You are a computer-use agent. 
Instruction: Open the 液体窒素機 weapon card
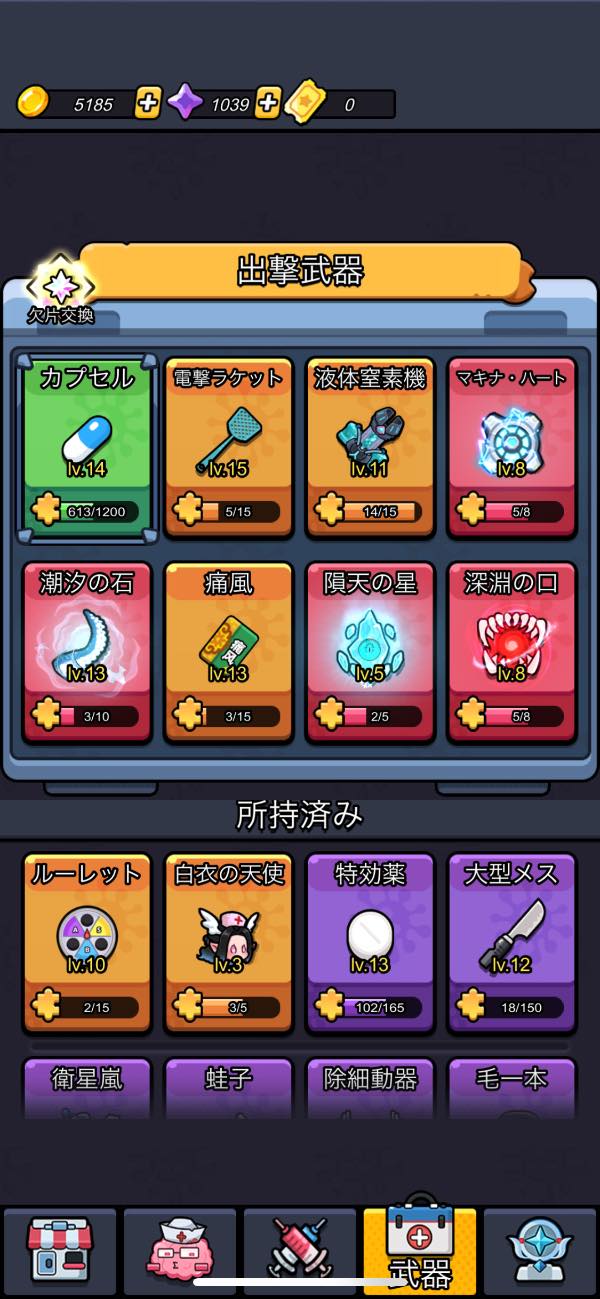(370, 447)
